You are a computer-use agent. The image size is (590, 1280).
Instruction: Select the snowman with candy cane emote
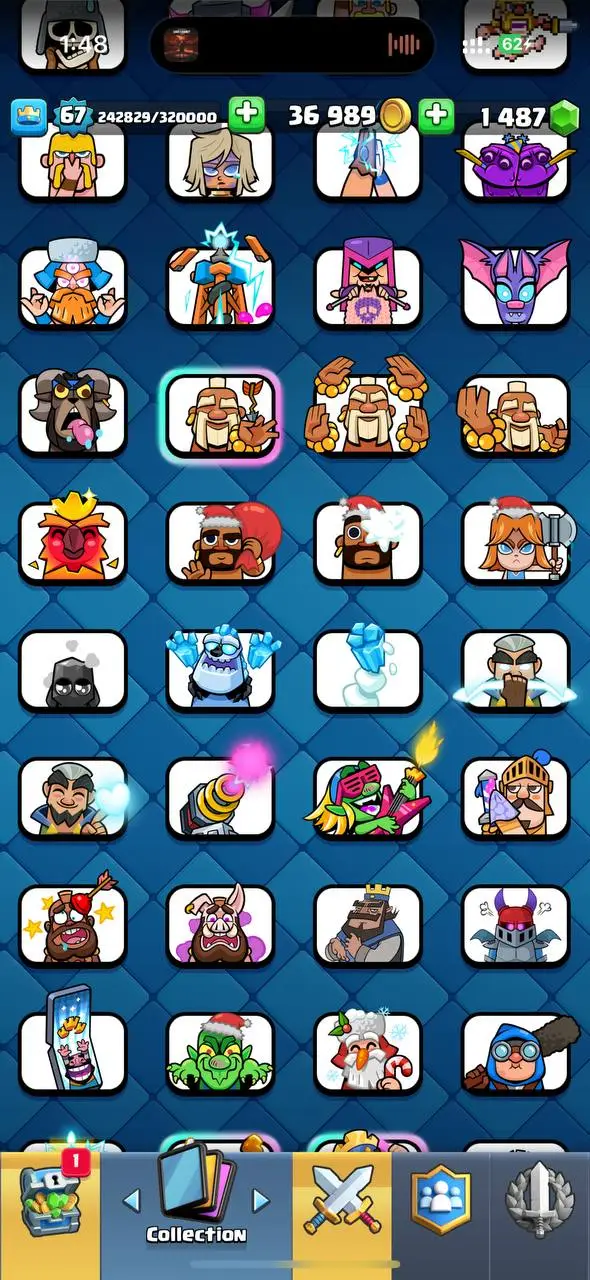[x=368, y=1051]
